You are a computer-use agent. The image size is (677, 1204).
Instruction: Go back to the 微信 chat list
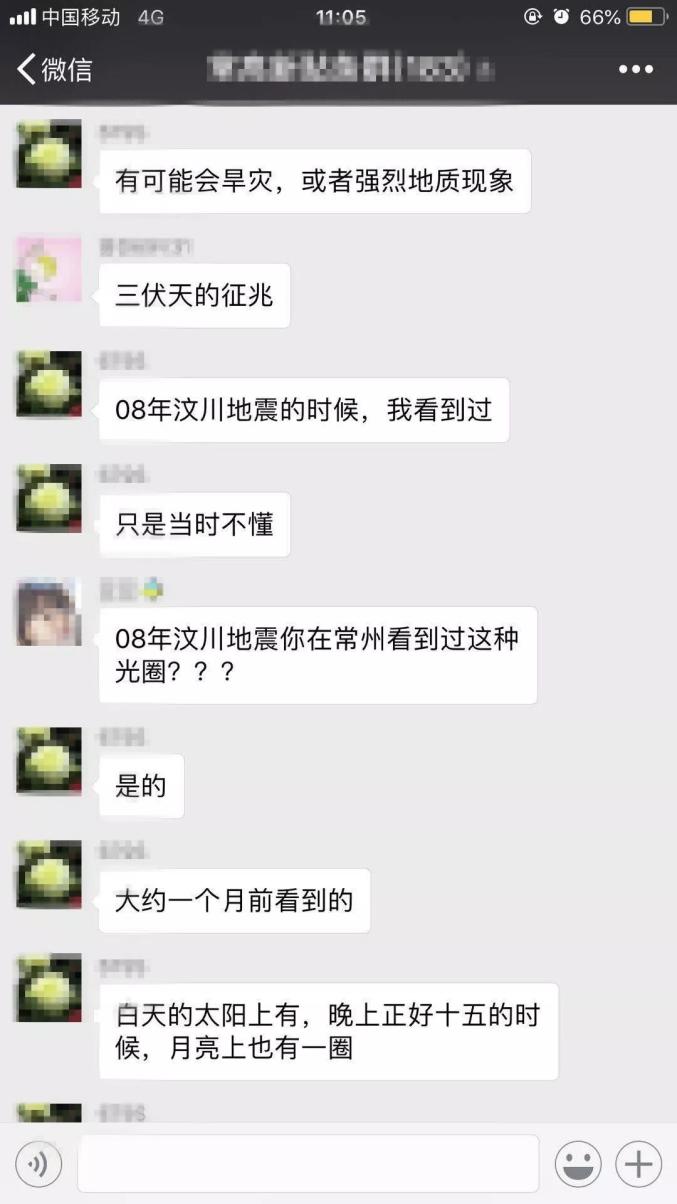[x=55, y=70]
